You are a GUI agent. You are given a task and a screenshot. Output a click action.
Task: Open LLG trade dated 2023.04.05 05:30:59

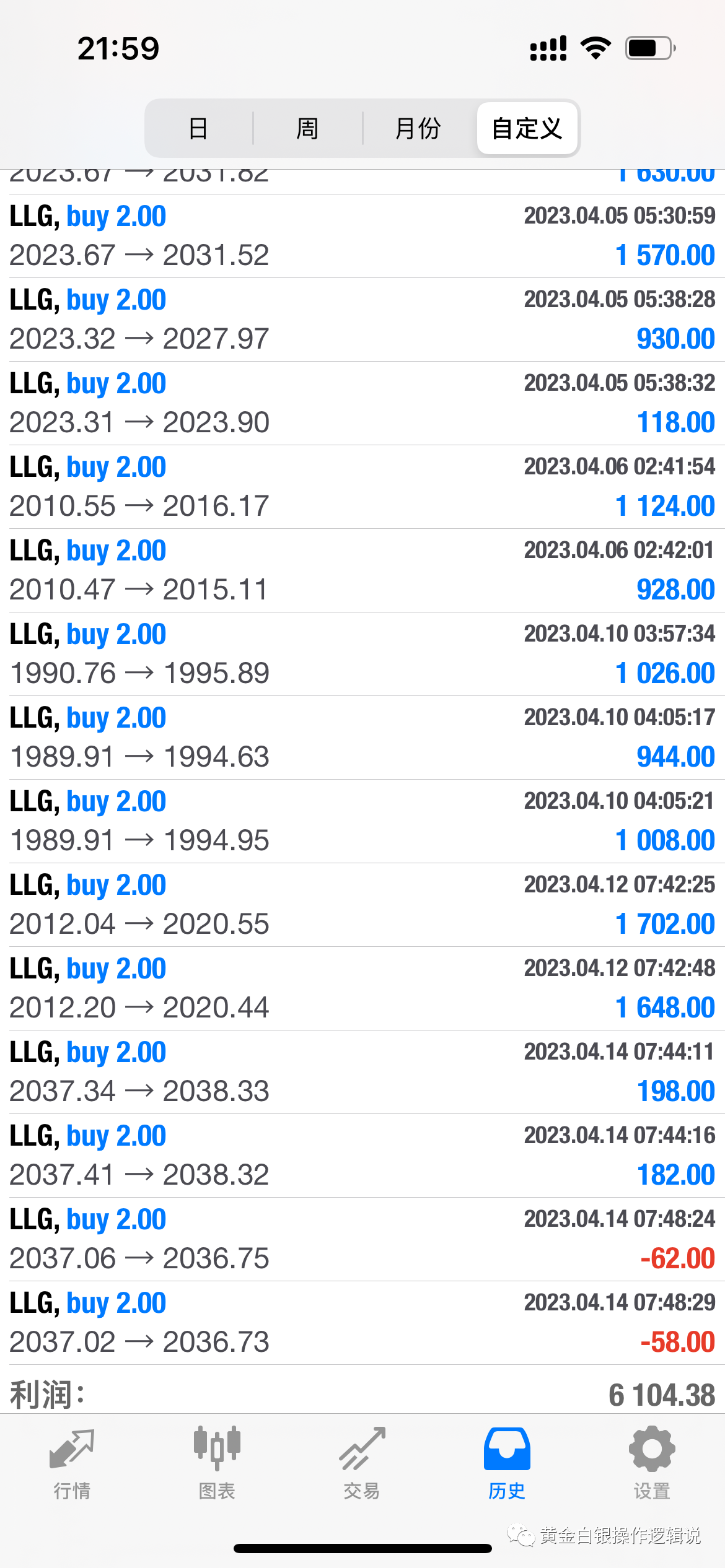tap(362, 236)
